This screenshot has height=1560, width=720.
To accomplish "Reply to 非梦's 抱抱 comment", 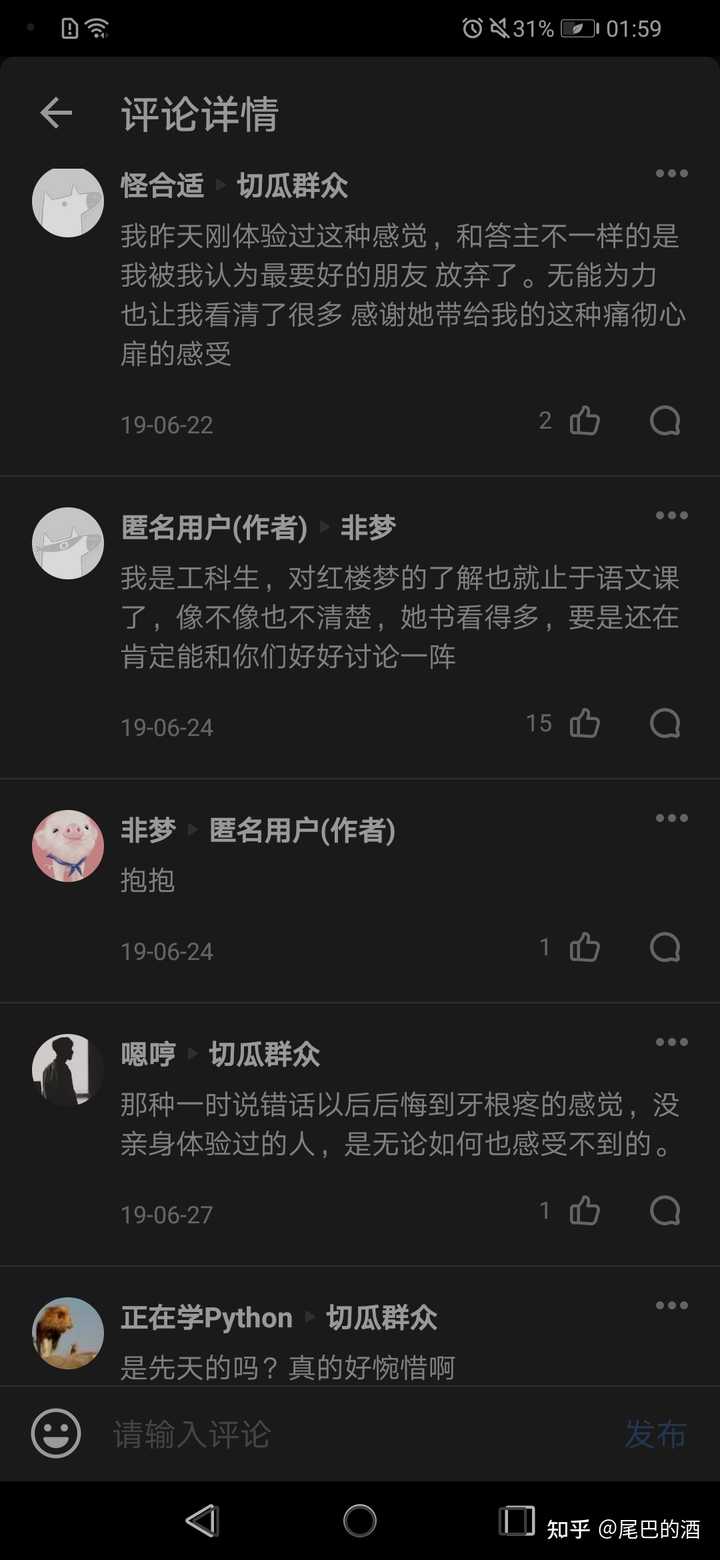I will (665, 948).
